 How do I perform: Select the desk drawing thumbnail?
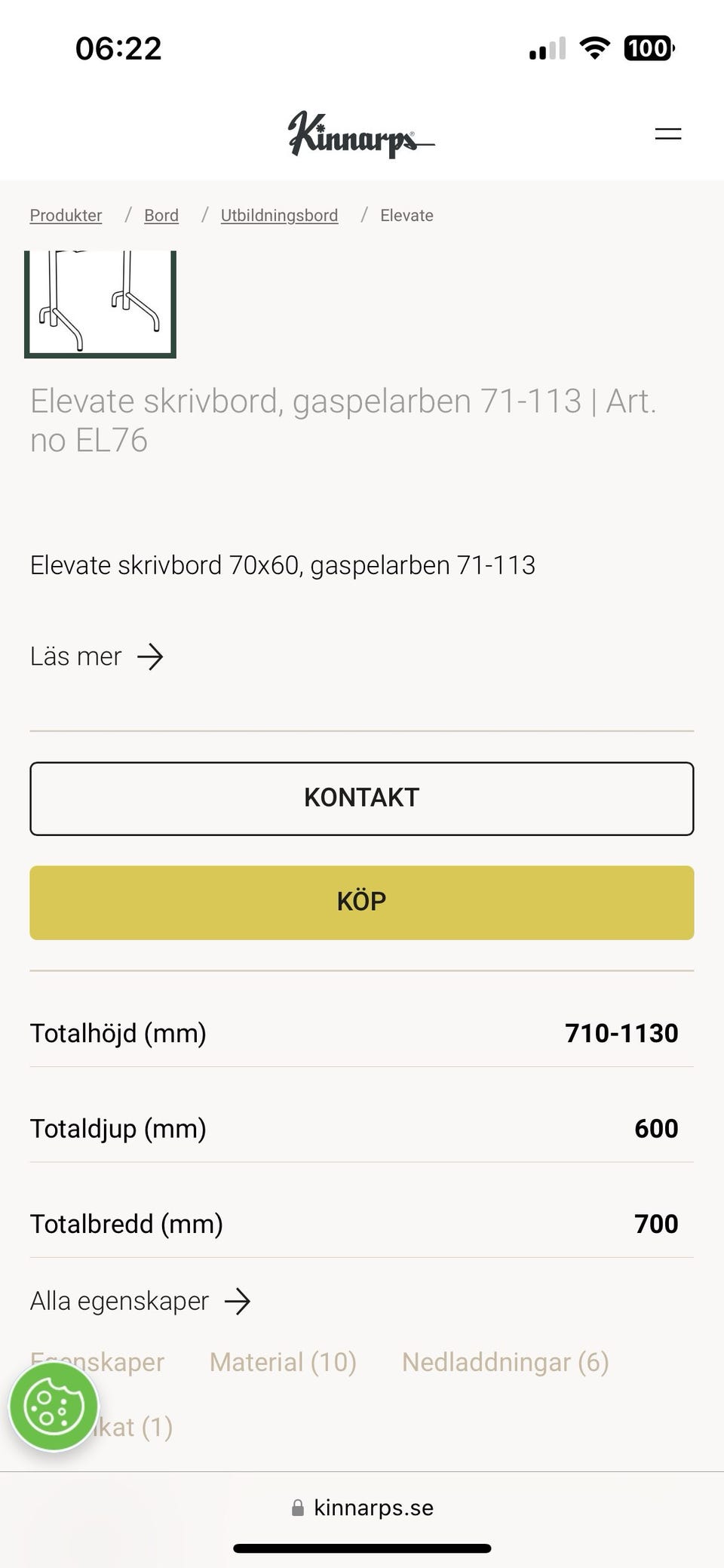coord(100,303)
